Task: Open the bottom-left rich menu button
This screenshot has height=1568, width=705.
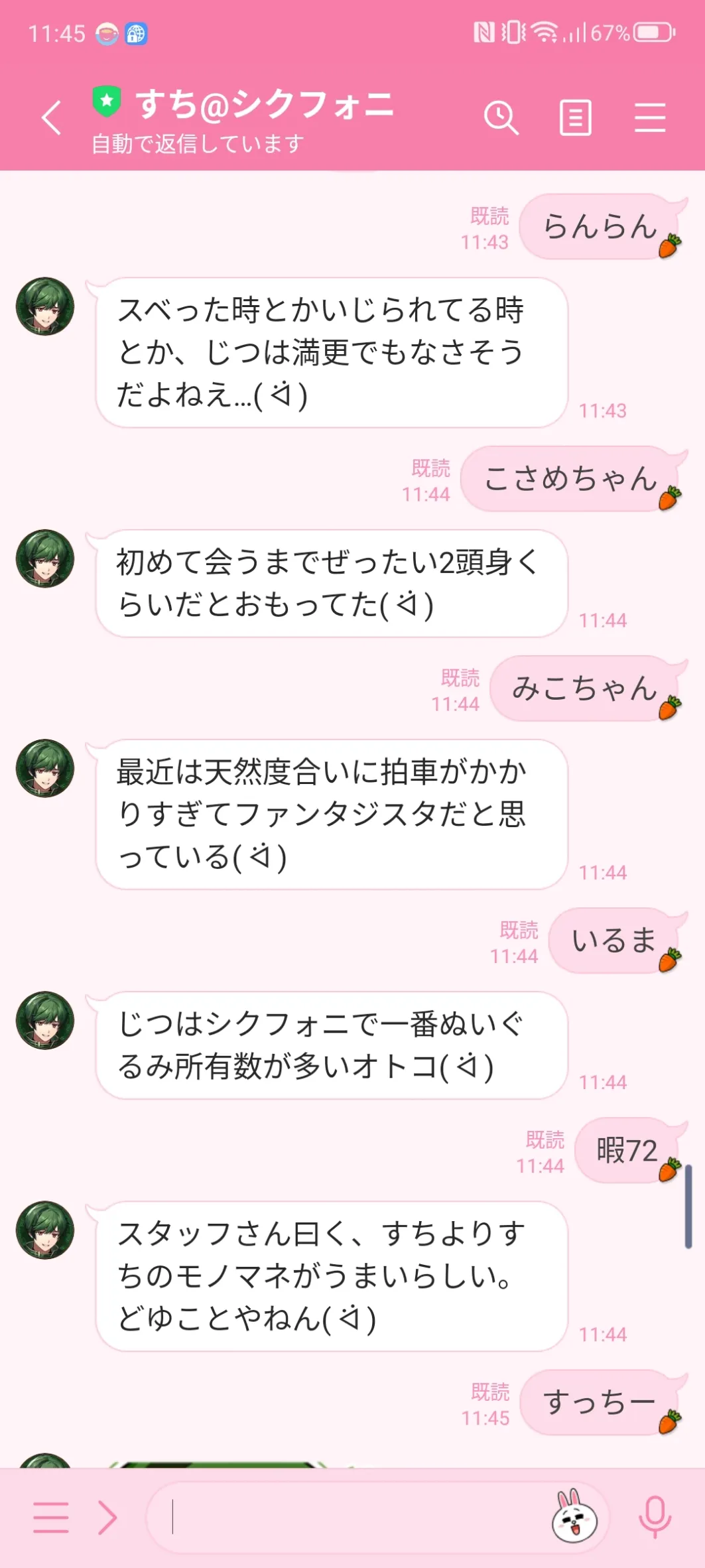Action: click(x=51, y=1518)
